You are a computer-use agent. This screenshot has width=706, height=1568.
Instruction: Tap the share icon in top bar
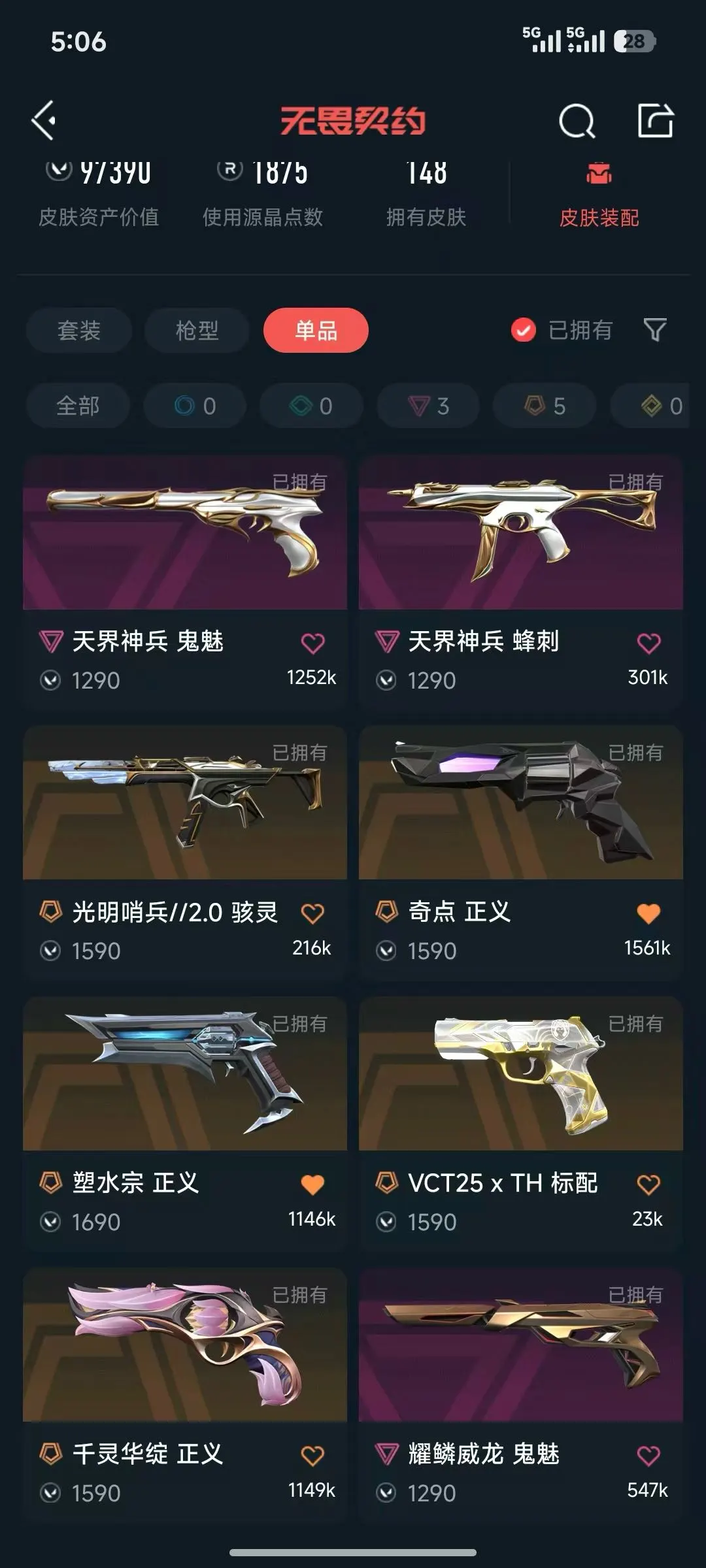point(655,120)
